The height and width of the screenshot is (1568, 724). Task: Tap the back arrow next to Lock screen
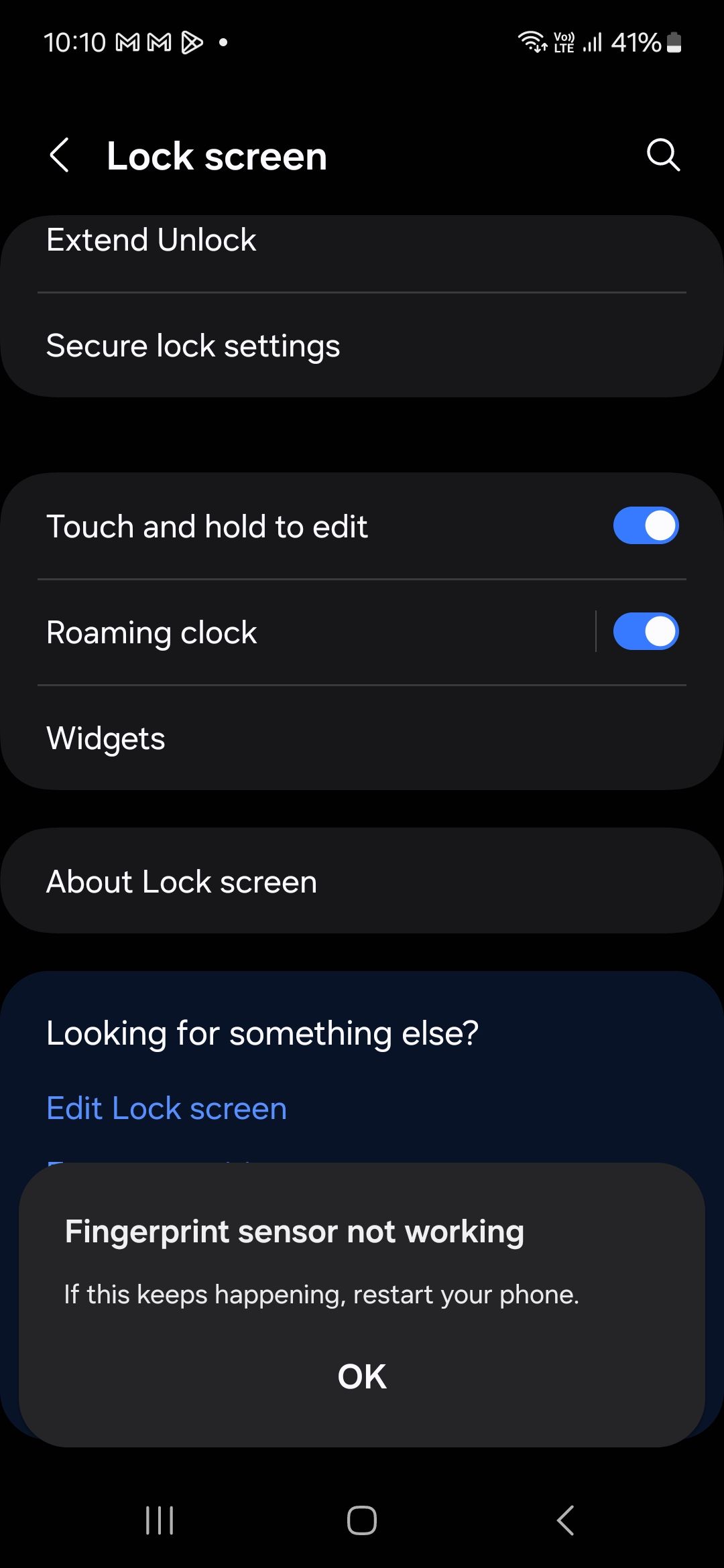(x=60, y=155)
